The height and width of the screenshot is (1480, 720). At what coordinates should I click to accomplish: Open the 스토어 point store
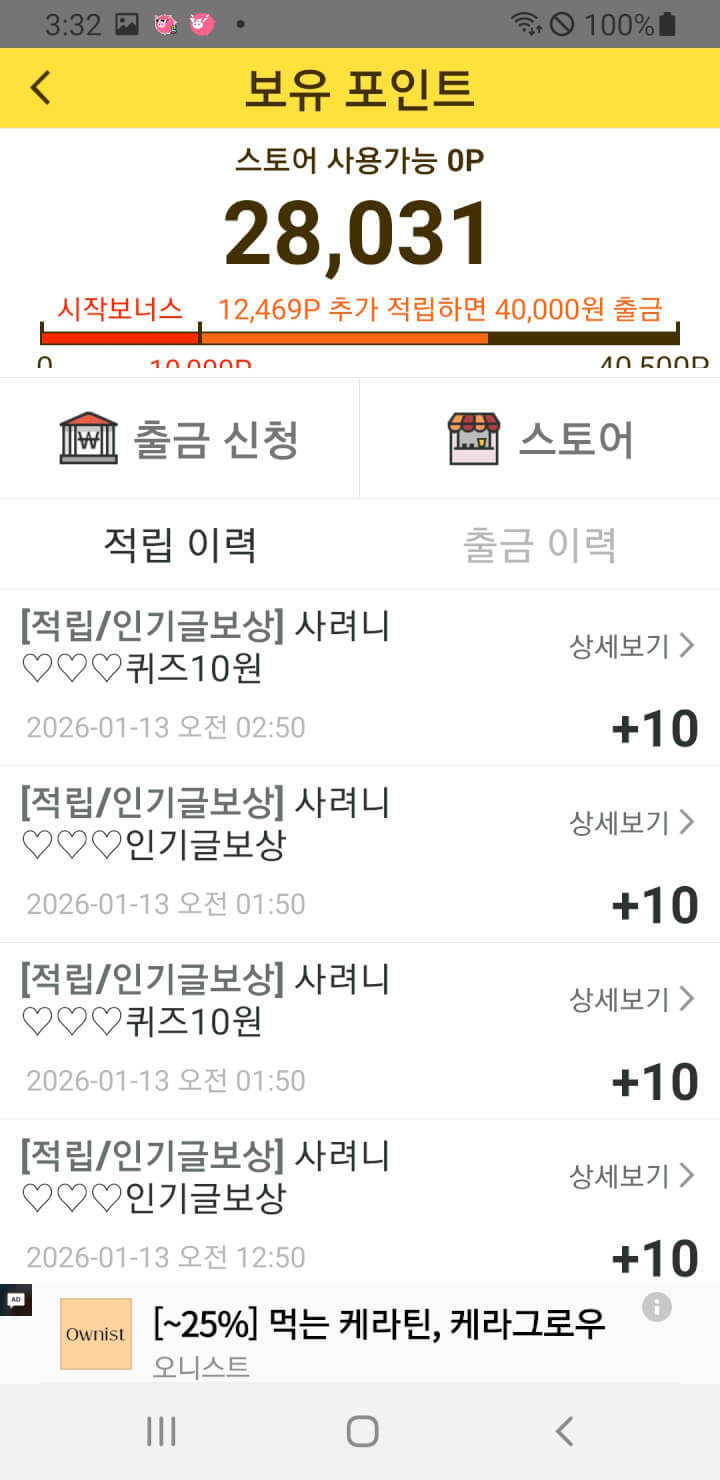540,439
